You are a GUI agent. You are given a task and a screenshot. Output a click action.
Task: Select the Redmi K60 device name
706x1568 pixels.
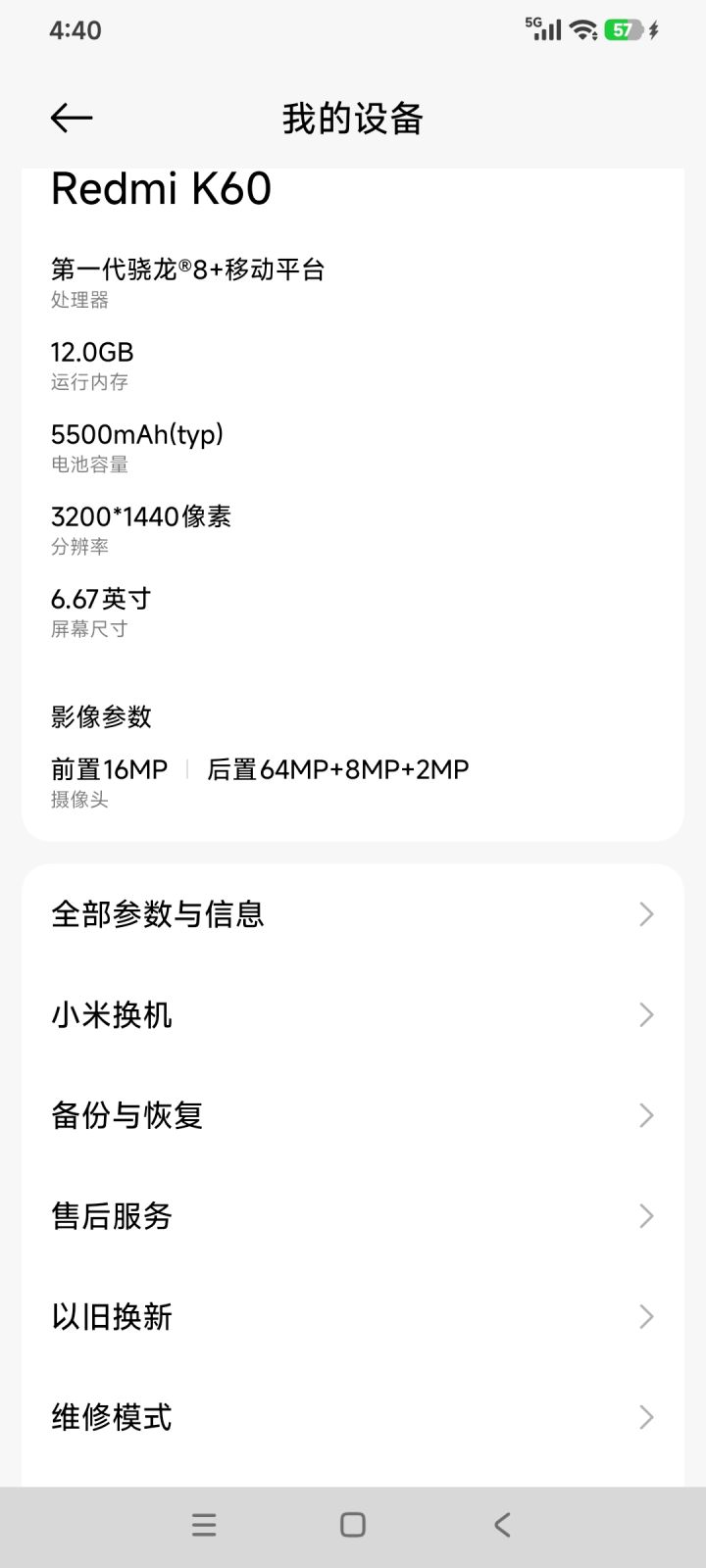[x=163, y=189]
